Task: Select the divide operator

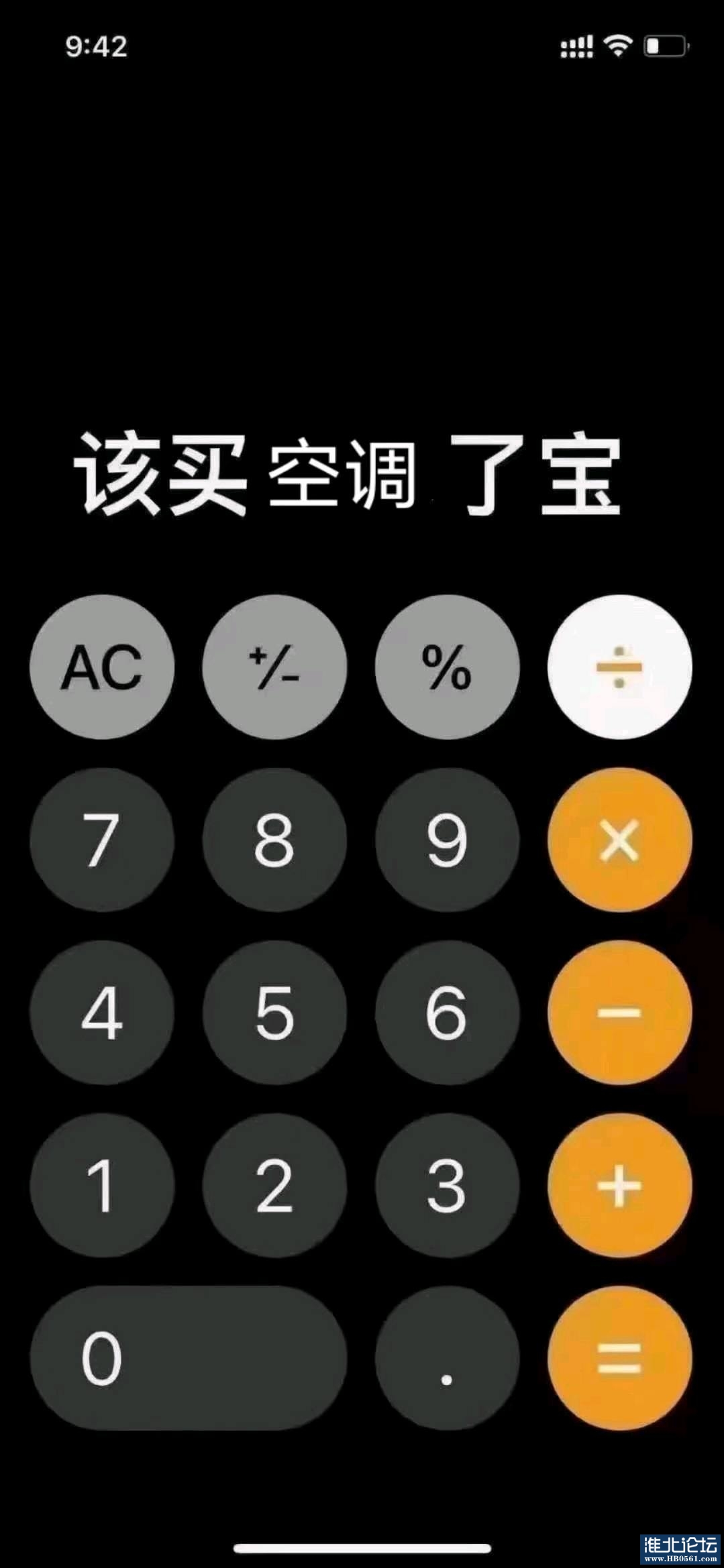Action: pos(619,667)
